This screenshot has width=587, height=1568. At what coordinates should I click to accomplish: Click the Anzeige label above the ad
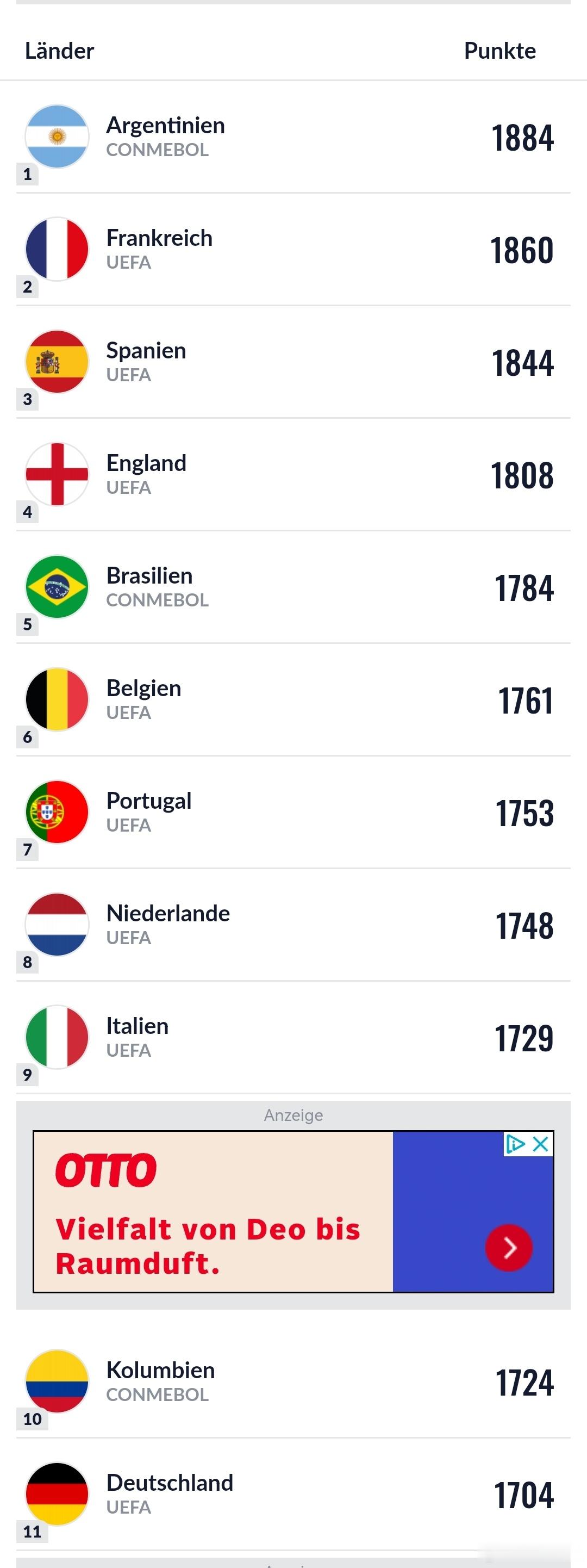[292, 1115]
